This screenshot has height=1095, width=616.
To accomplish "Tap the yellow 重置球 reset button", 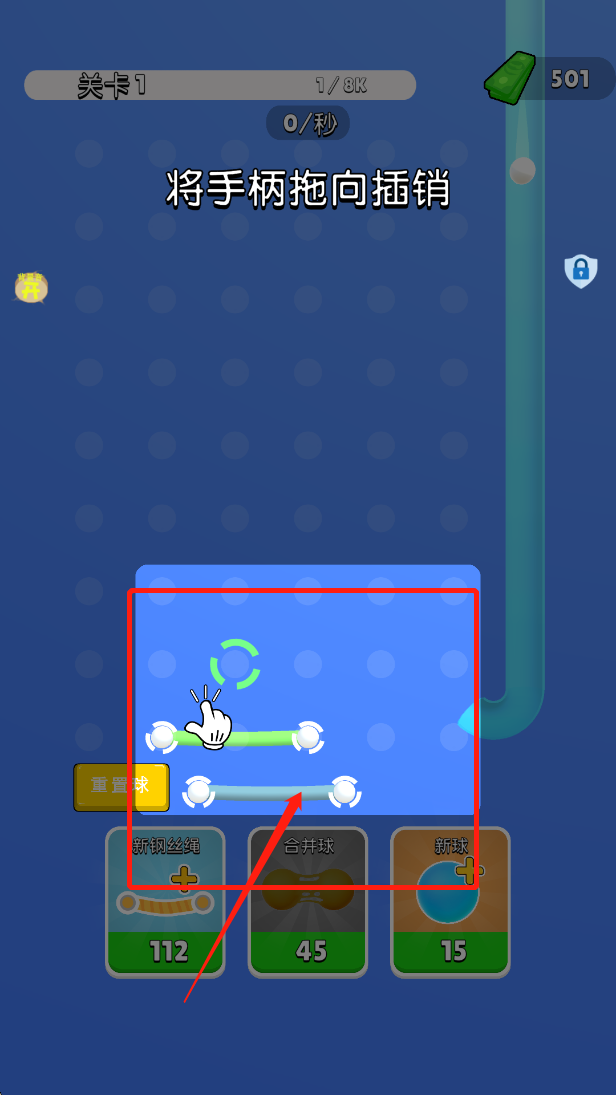I will tap(121, 786).
